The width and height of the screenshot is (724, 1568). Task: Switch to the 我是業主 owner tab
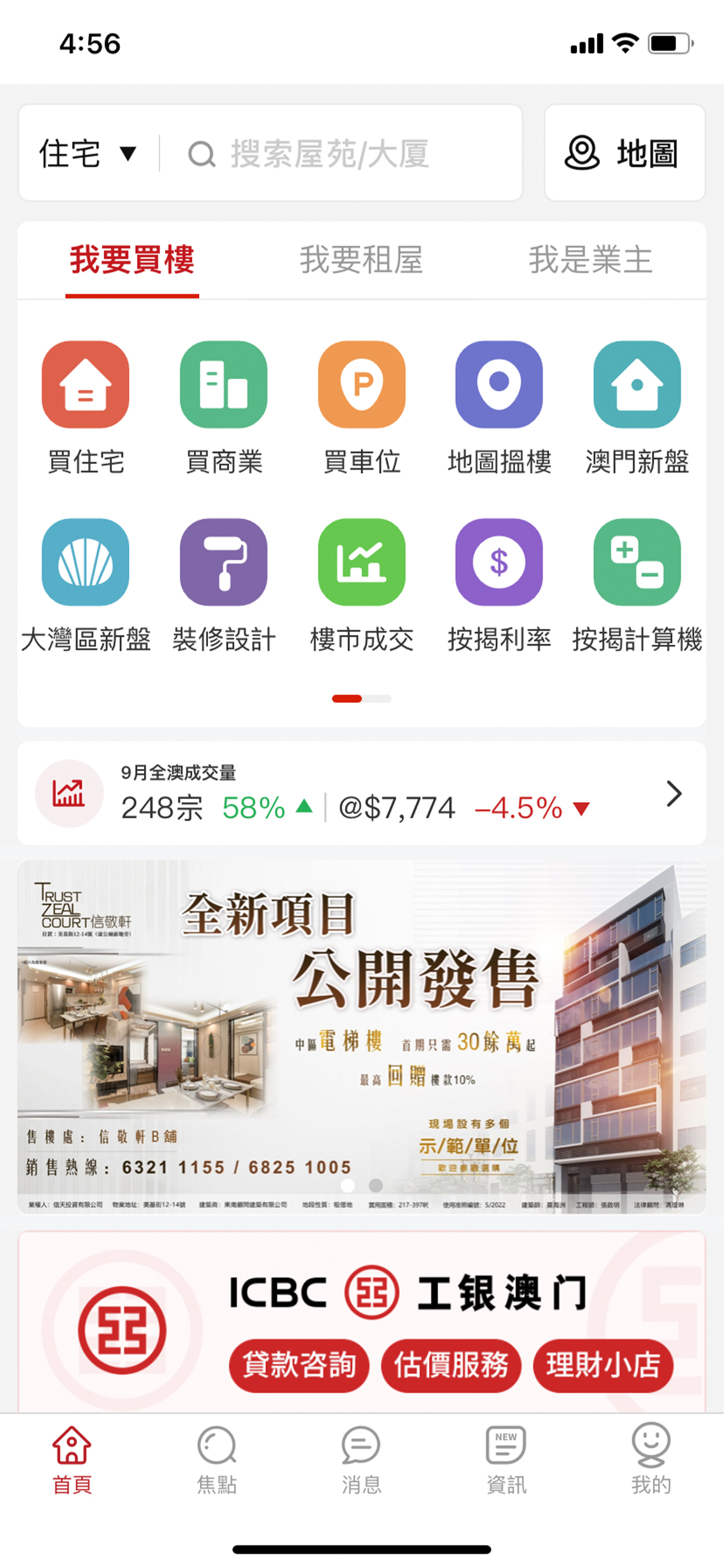point(591,261)
